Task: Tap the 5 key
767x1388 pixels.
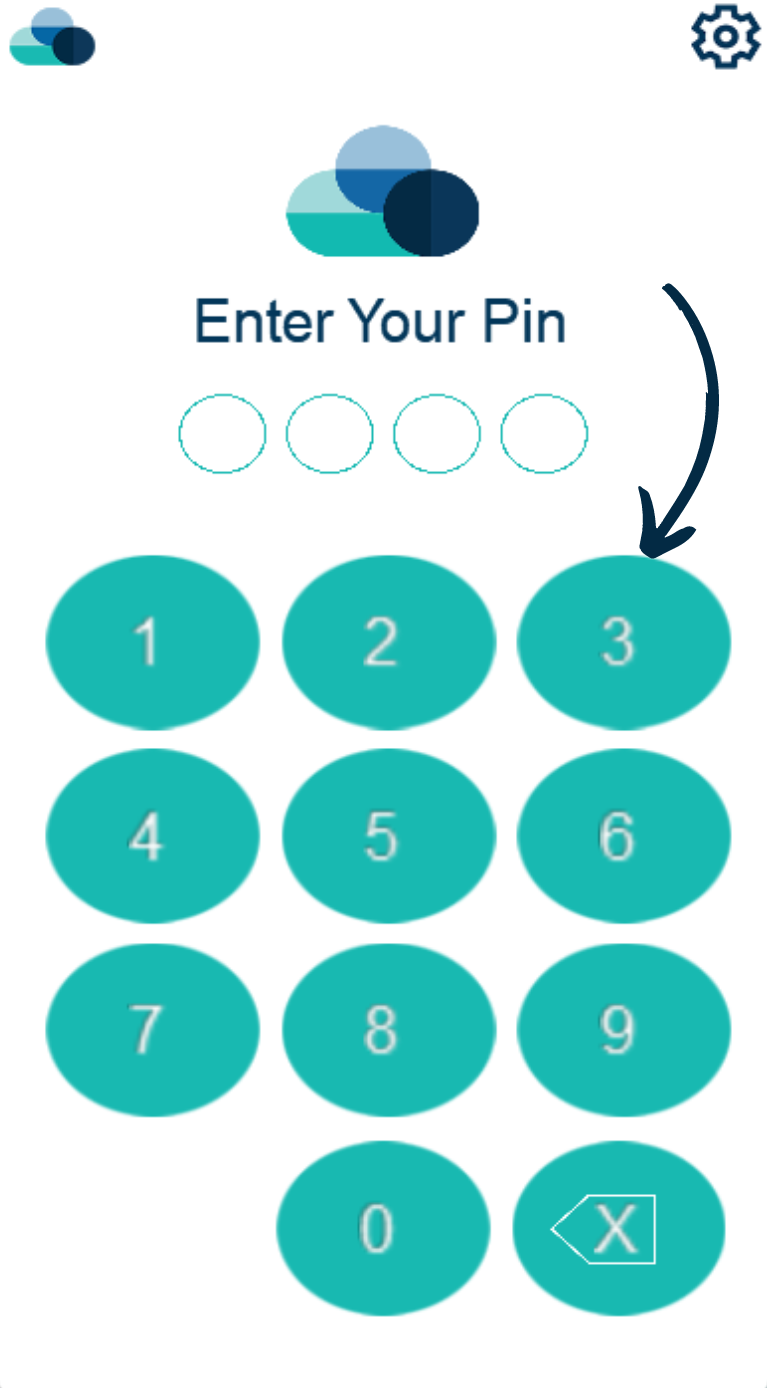Action: [389, 836]
